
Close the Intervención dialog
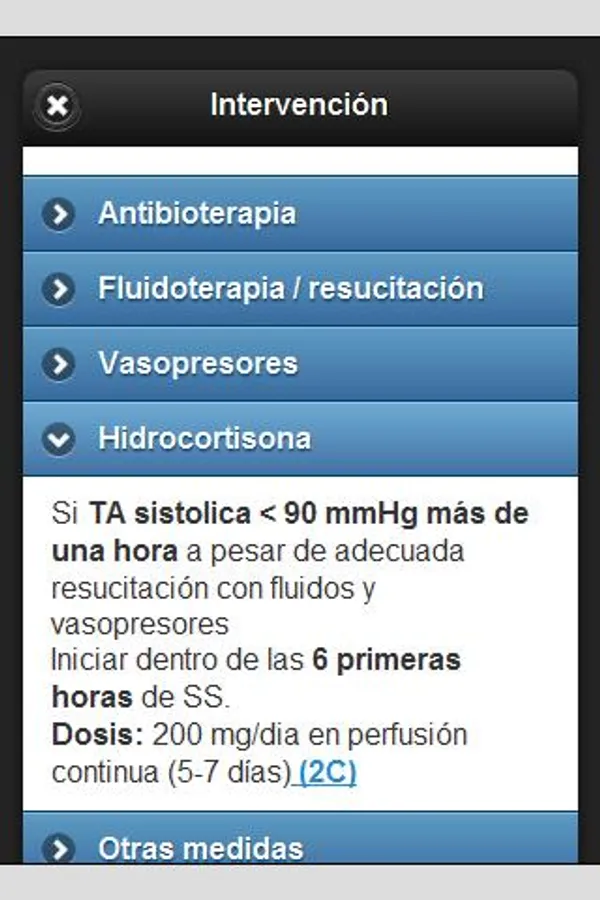point(57,106)
